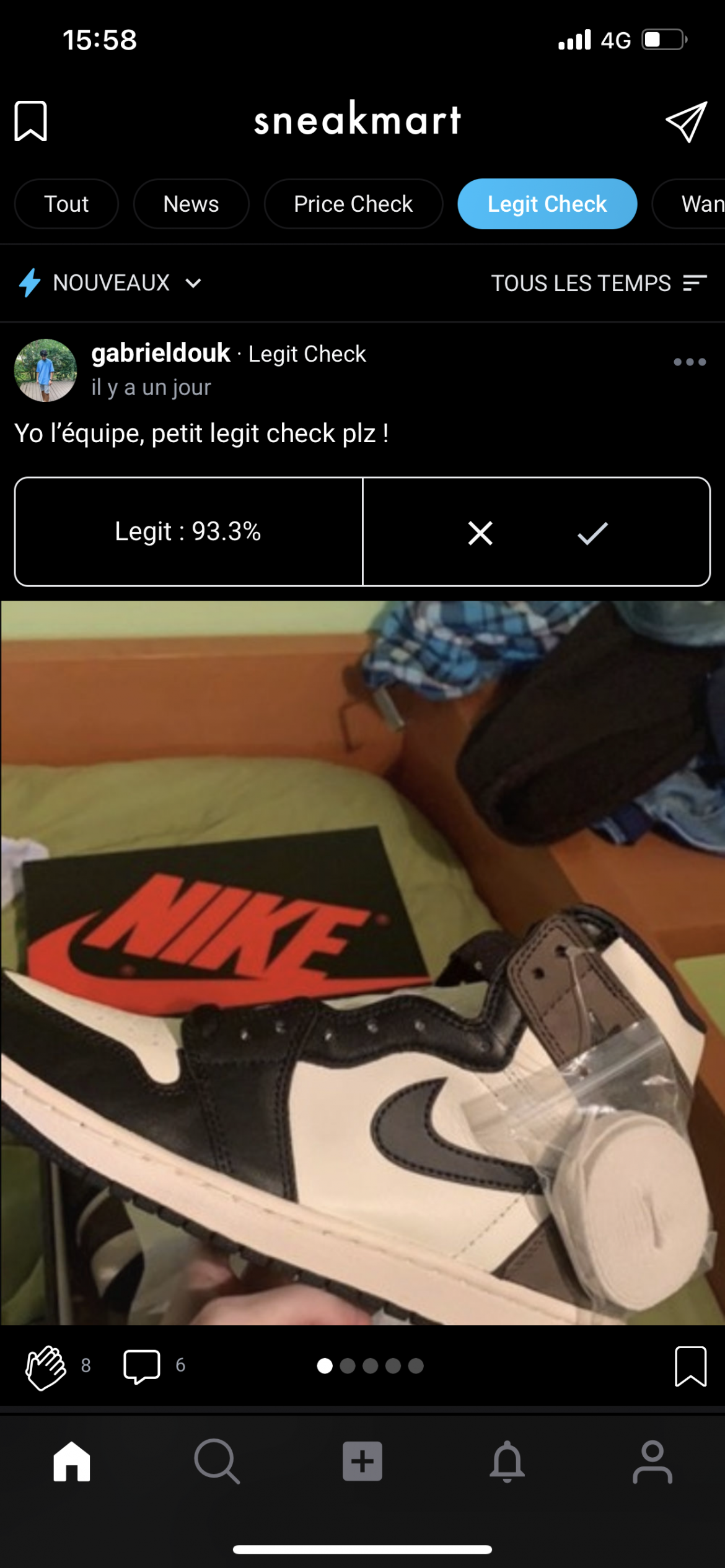Screen dimensions: 725x1568
Task: Open the three-dot menu on gabrieldouk's post
Action: [689, 362]
